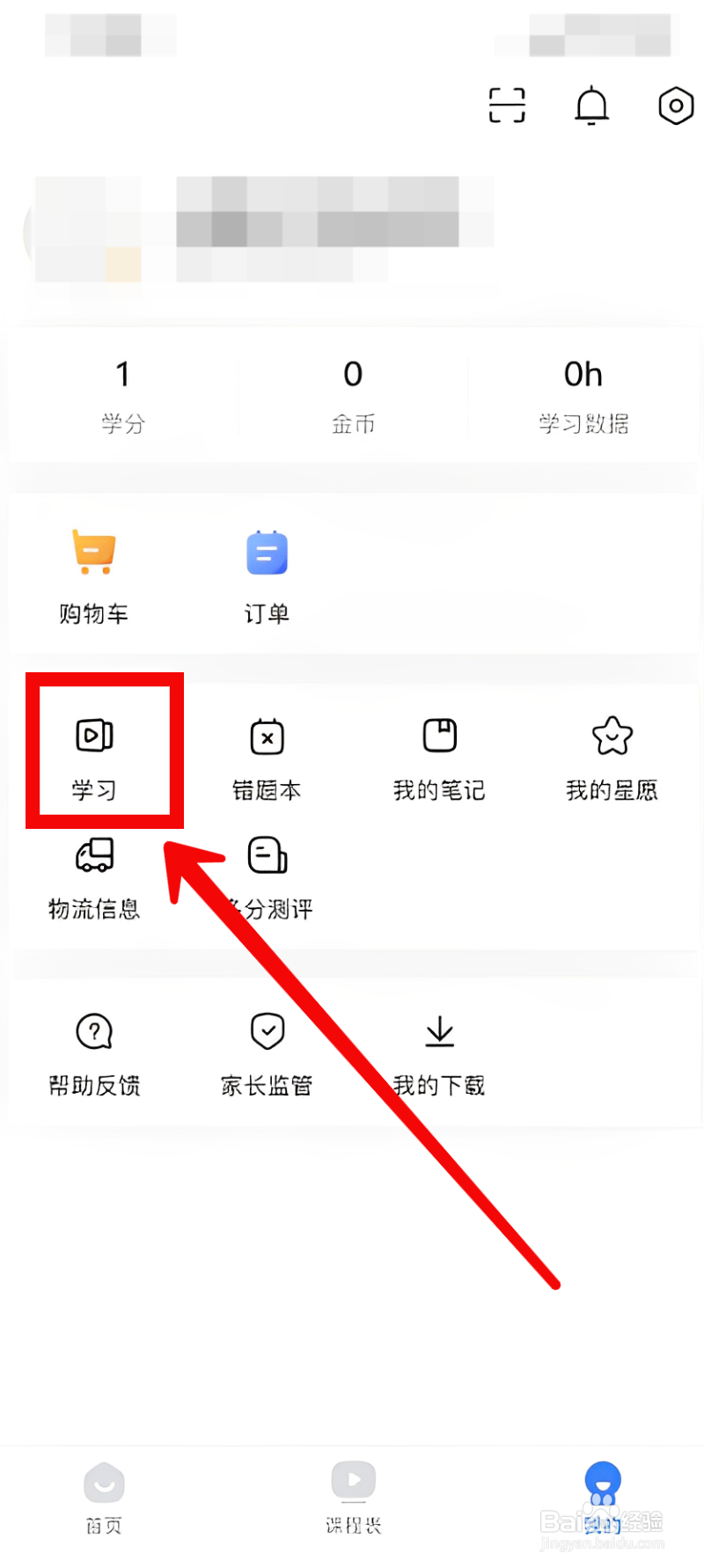View the 金币 gold coins balance
This screenshot has height=1568, width=704.
coord(353,393)
